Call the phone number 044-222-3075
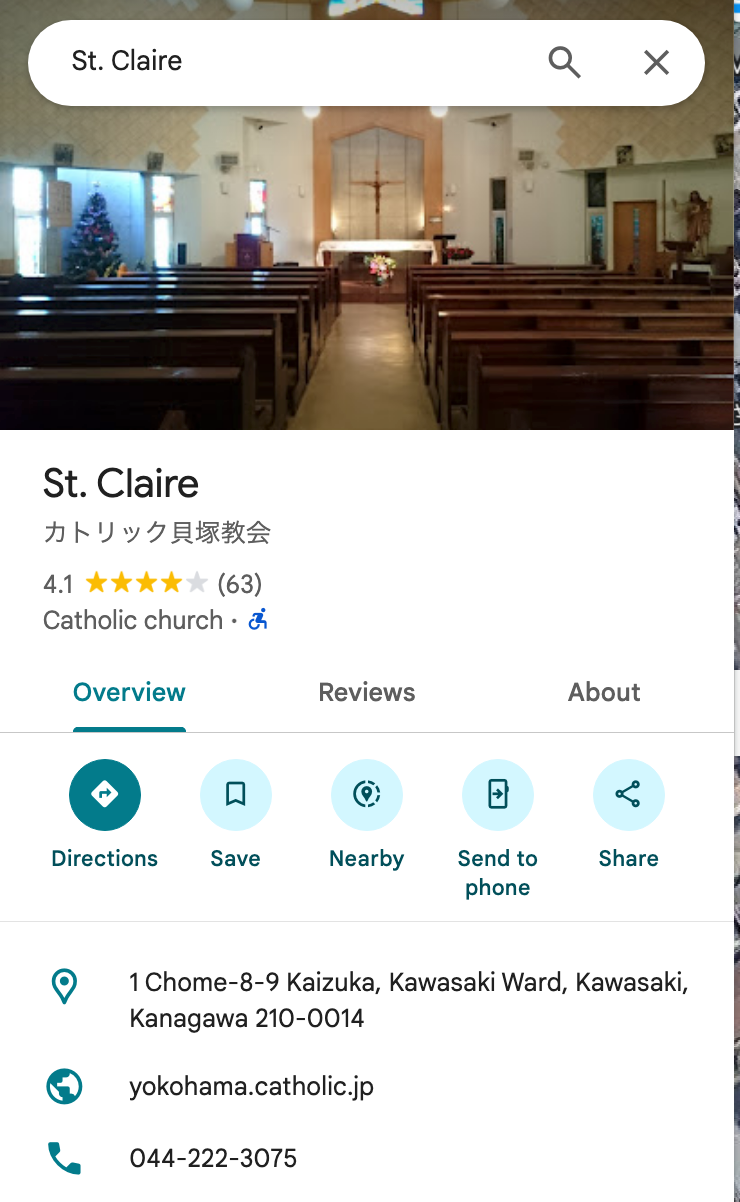This screenshot has height=1202, width=740. pos(213,1158)
